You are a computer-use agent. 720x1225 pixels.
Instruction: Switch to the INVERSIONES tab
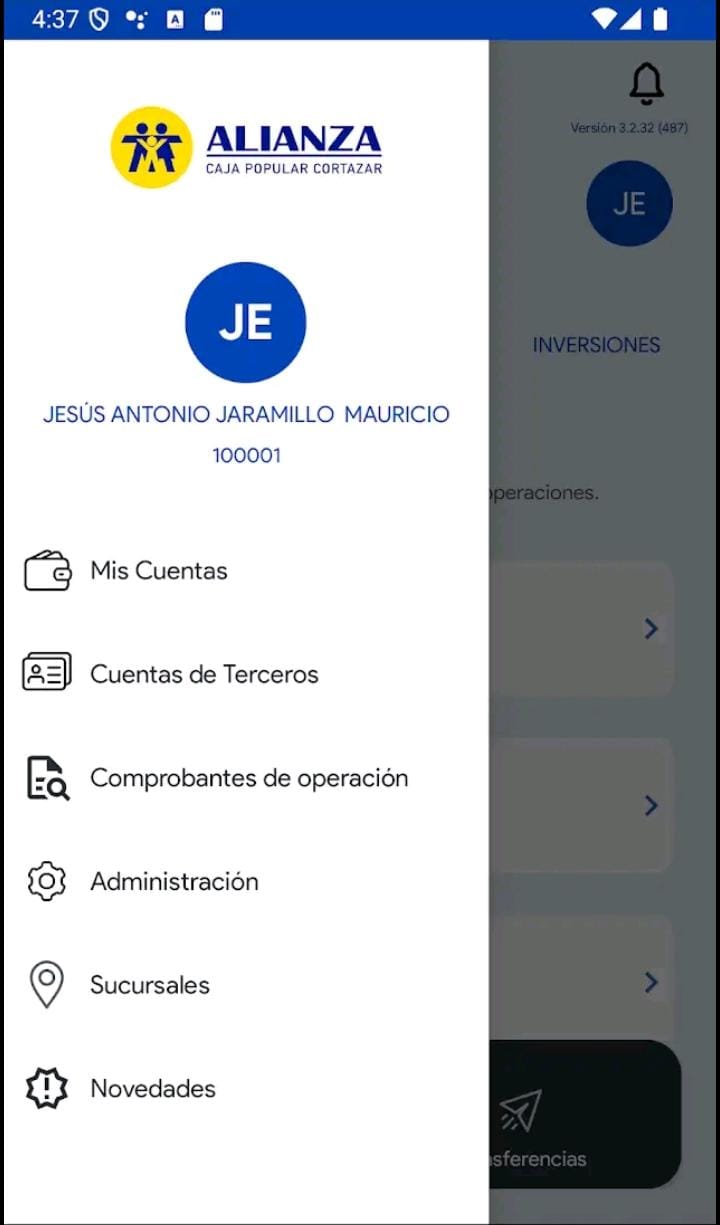(596, 345)
